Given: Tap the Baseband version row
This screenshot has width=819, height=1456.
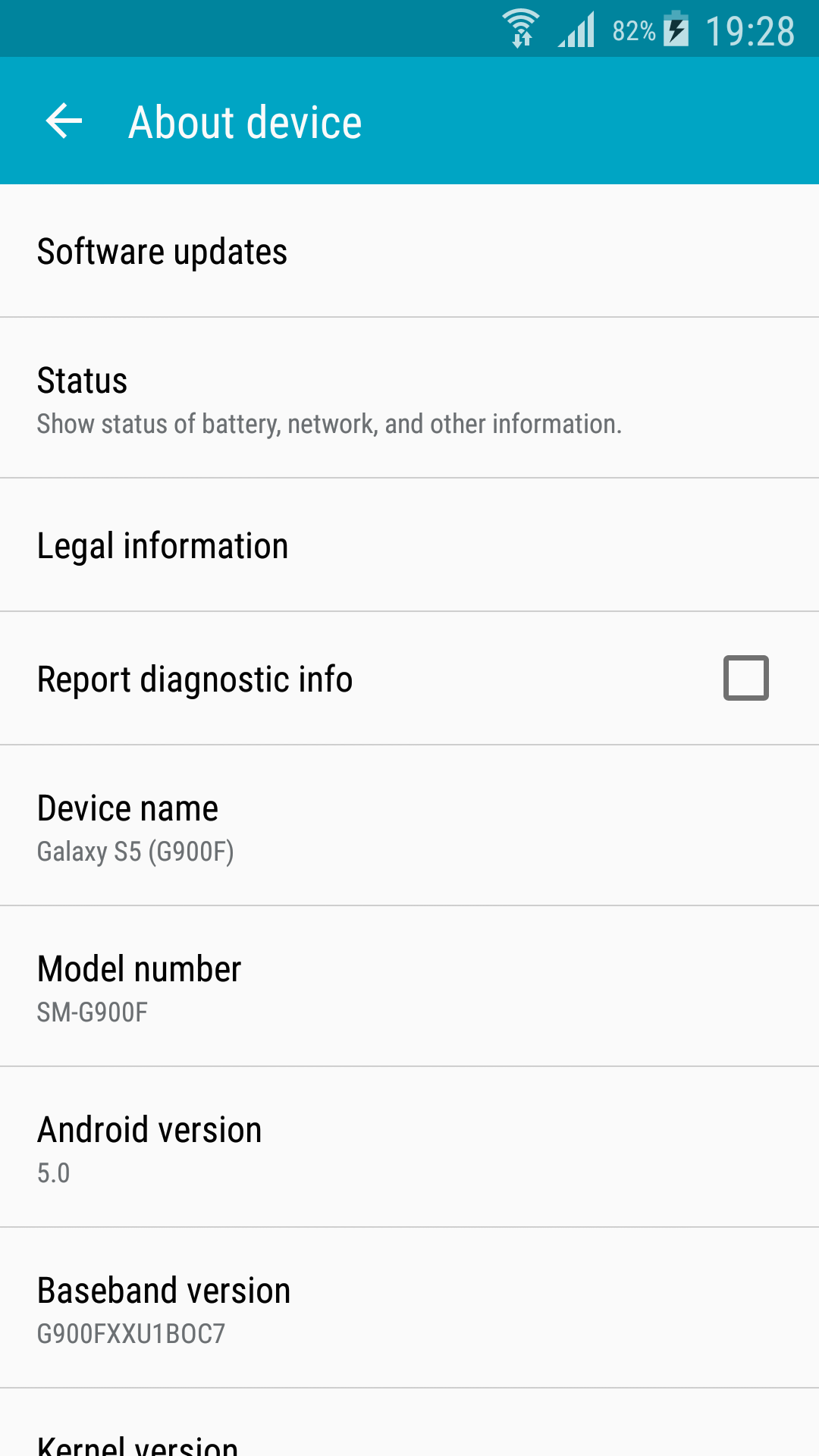Looking at the screenshot, I should [x=409, y=1308].
